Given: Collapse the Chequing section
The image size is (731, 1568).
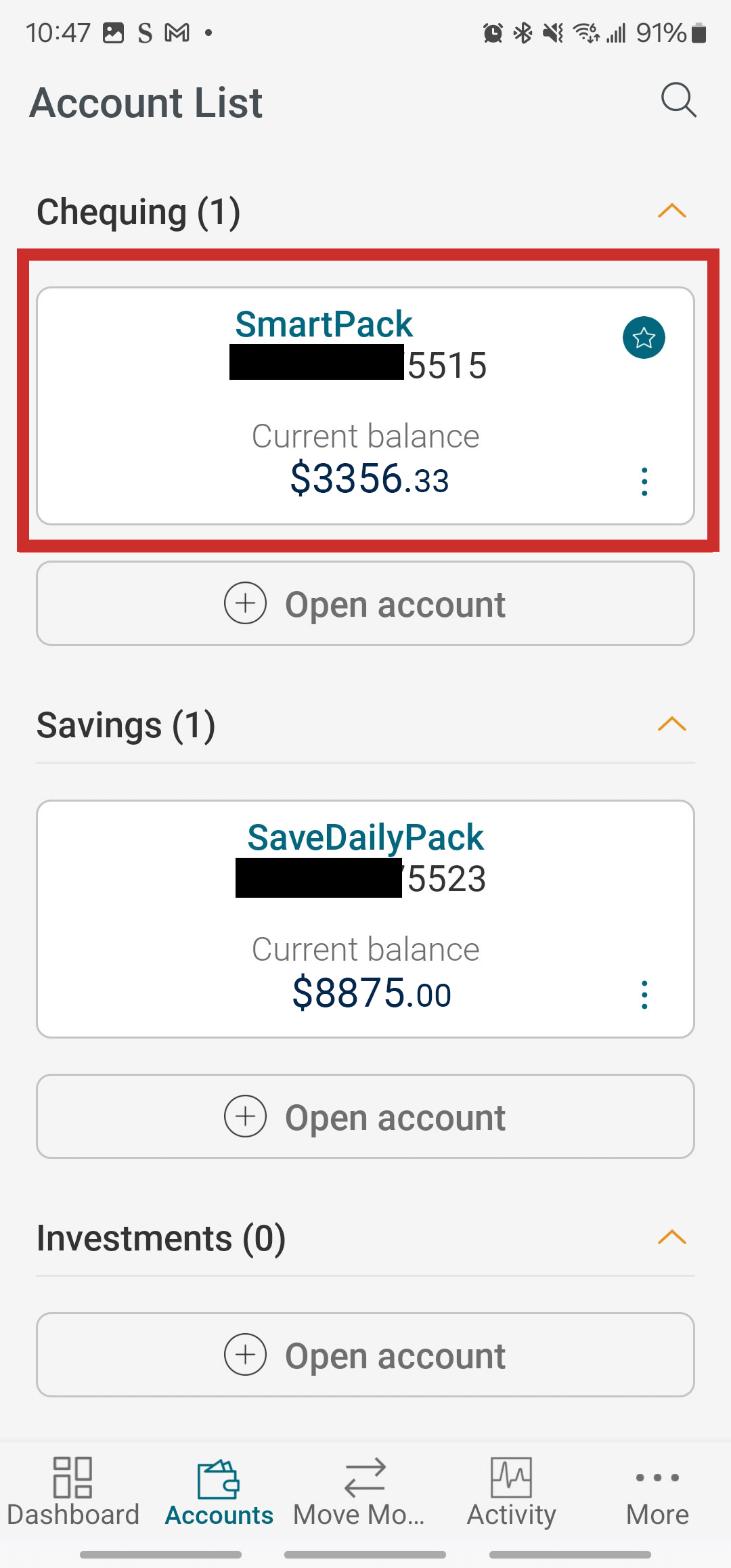Looking at the screenshot, I should point(671,211).
